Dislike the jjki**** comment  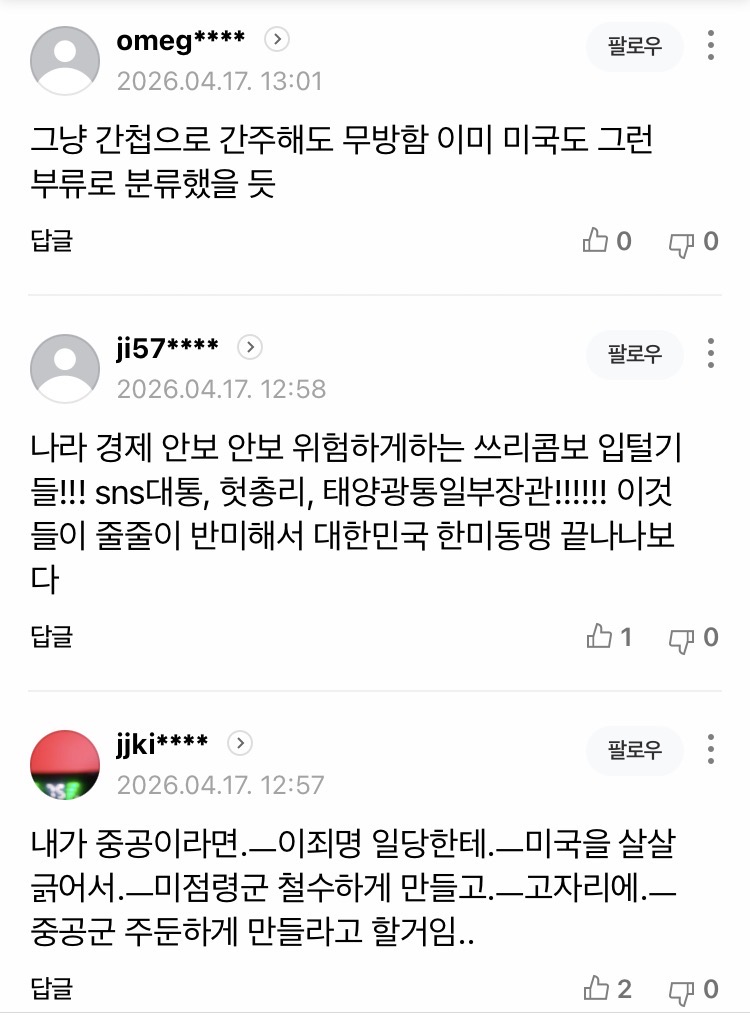(682, 990)
